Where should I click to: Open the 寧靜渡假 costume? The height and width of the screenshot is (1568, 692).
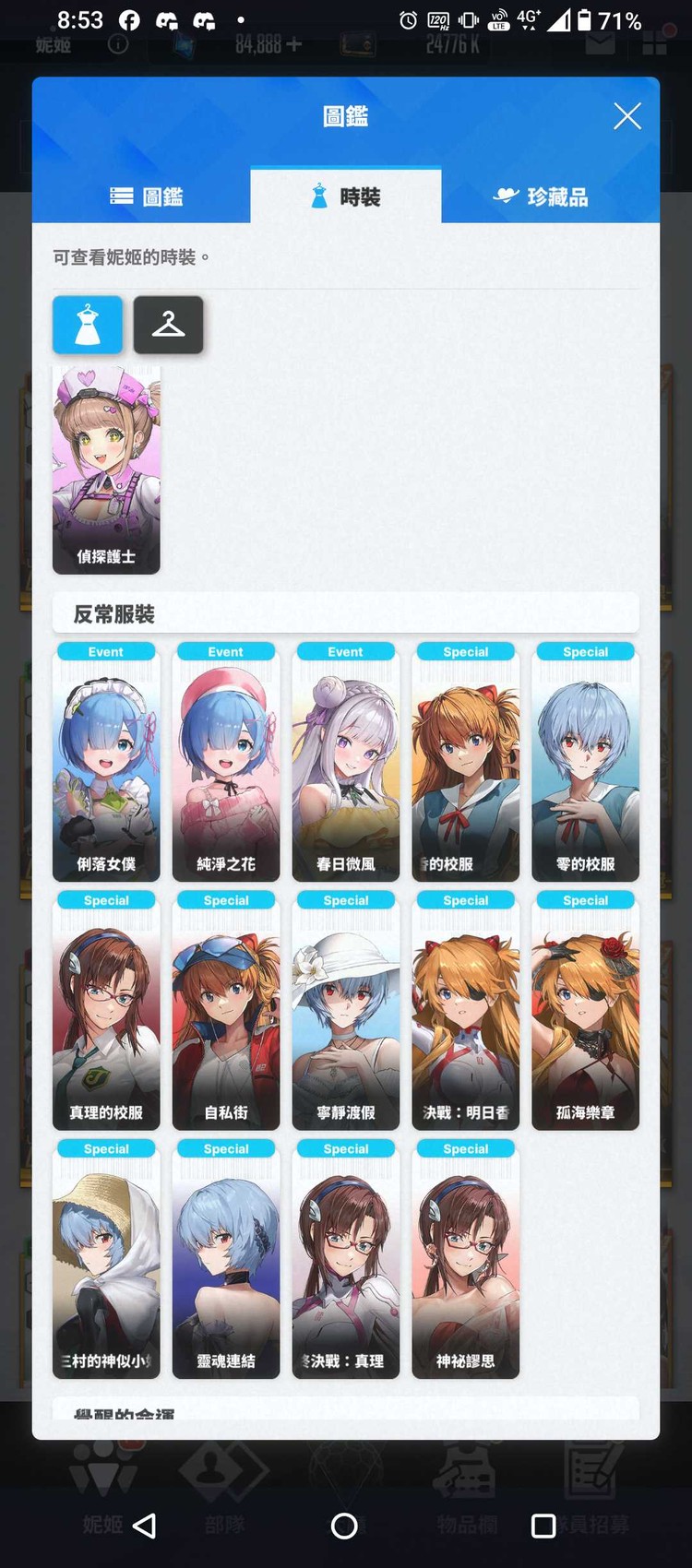click(346, 1011)
